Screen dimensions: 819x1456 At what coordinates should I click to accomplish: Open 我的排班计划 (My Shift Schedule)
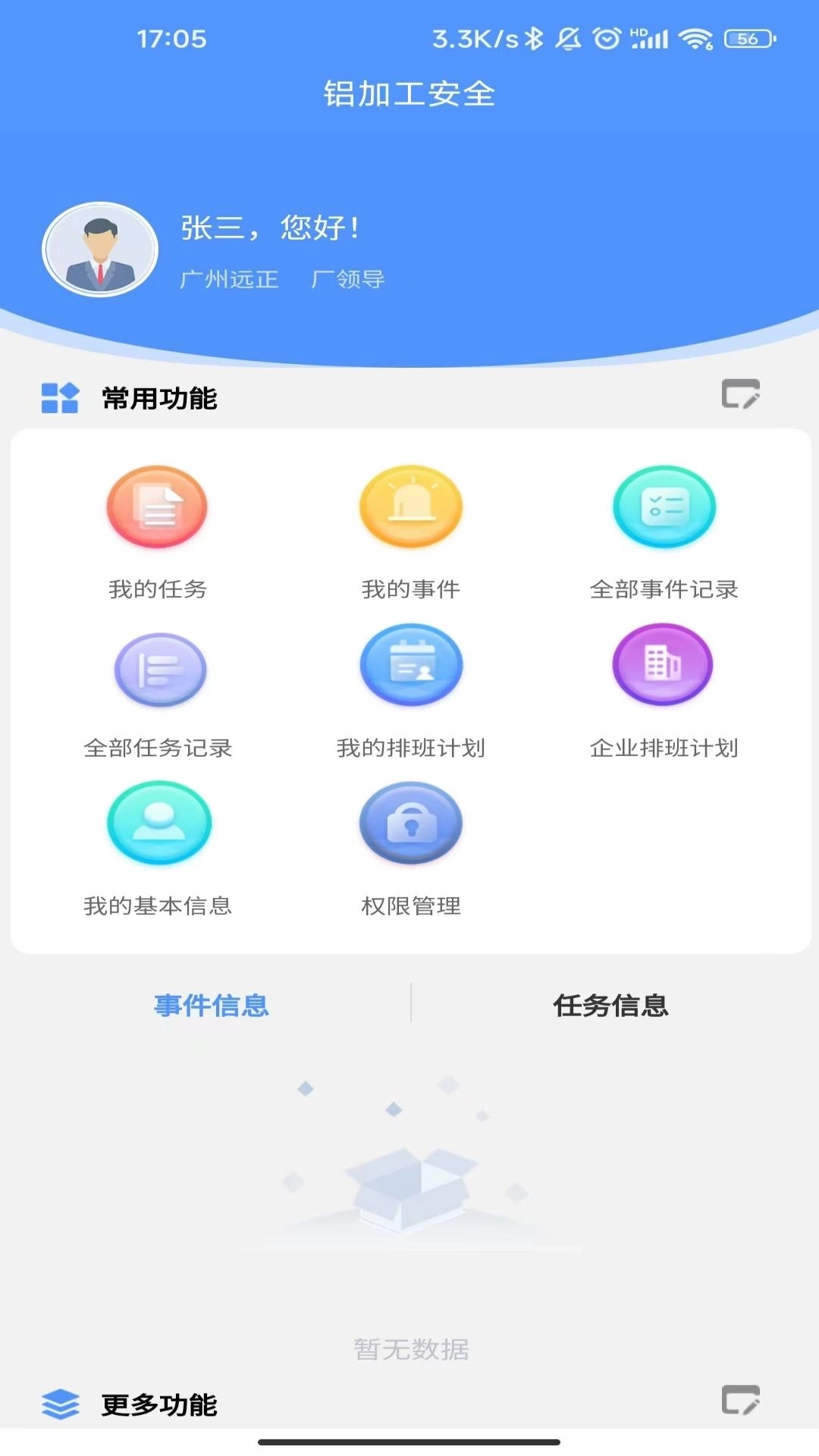pyautogui.click(x=411, y=666)
